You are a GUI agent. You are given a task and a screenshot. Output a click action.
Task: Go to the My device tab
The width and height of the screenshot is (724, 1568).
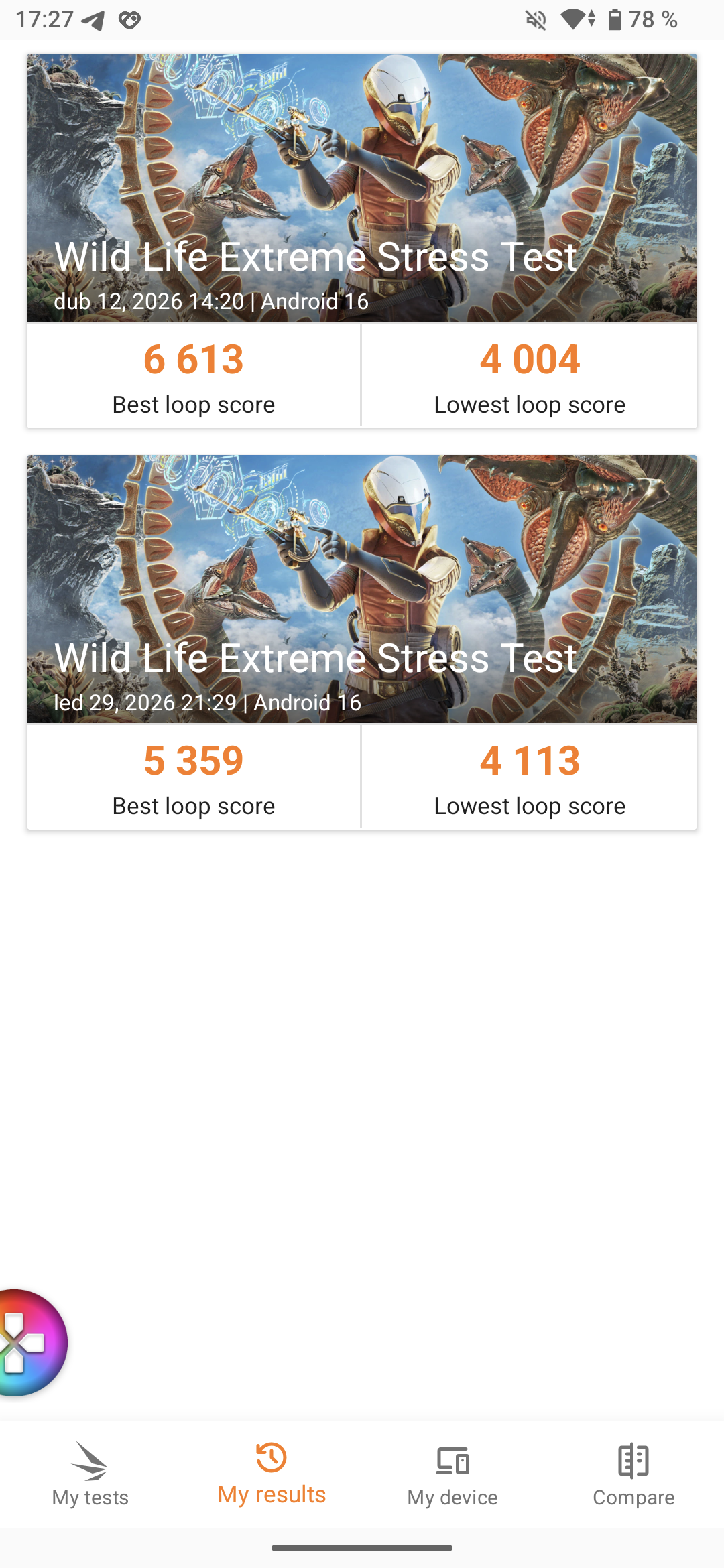point(452,1474)
